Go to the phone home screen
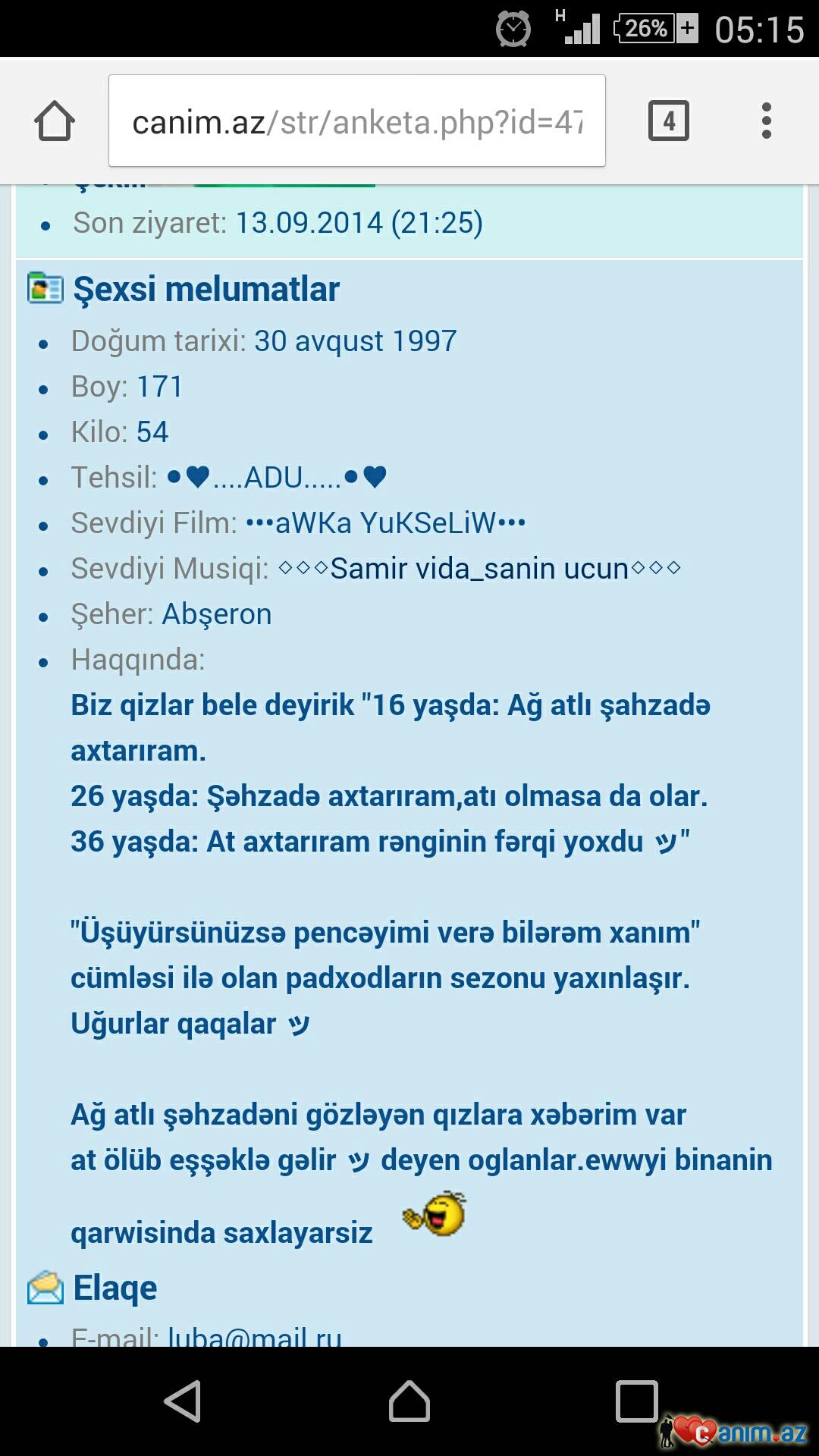The width and height of the screenshot is (819, 1456). click(x=409, y=1401)
